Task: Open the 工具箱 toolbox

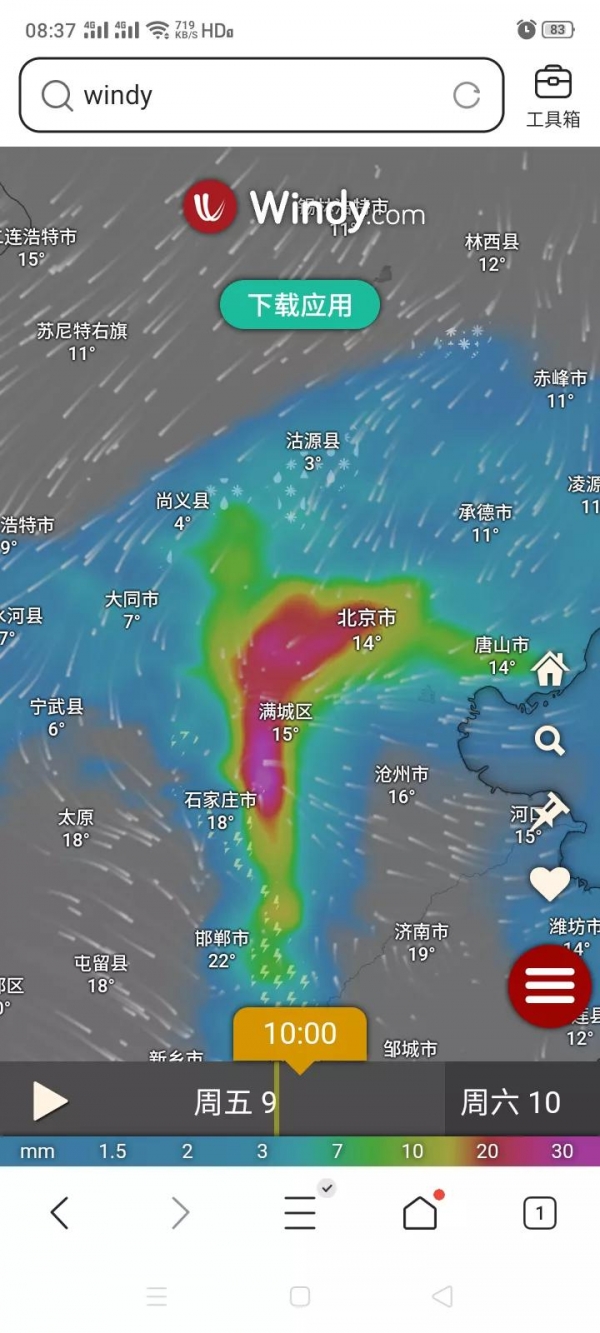Action: (x=553, y=96)
